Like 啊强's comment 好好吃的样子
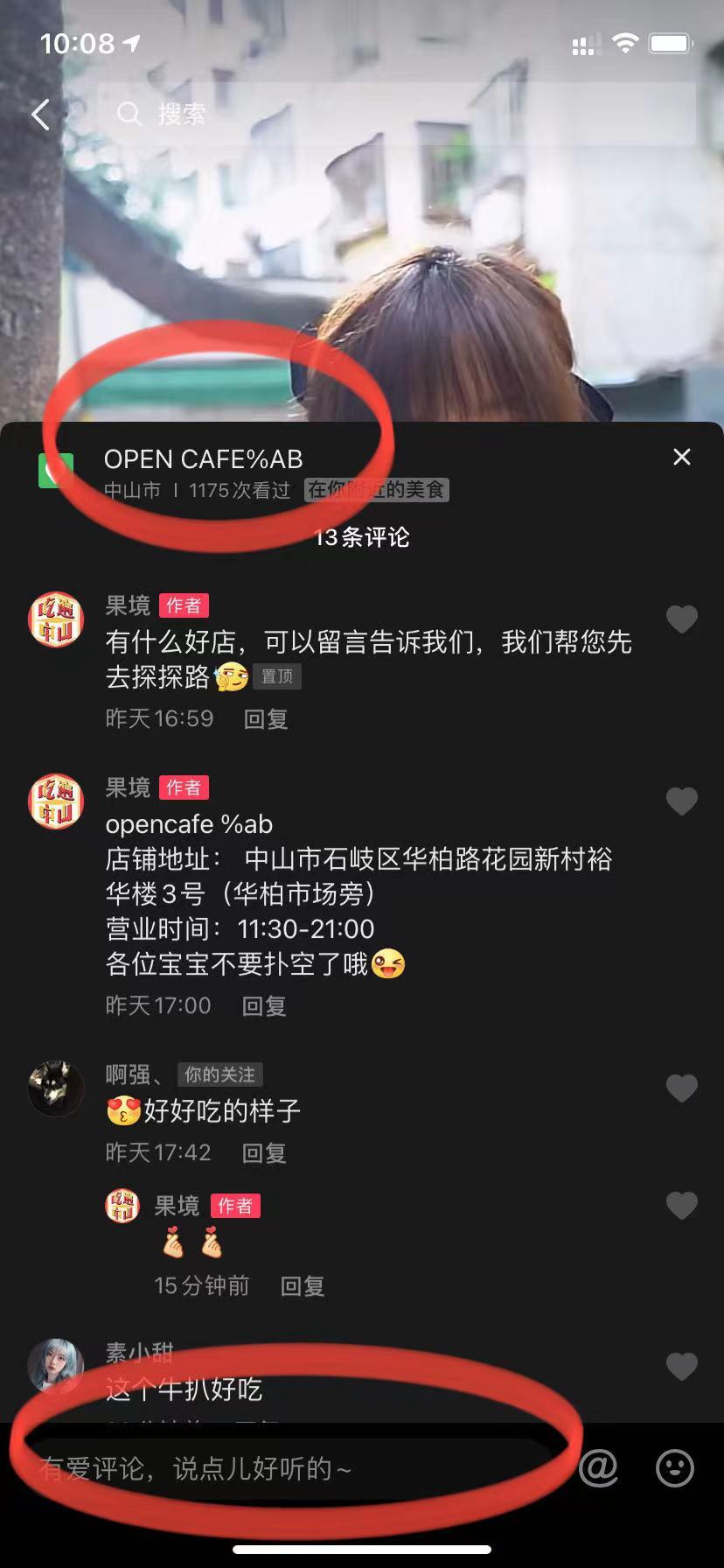 click(681, 1088)
